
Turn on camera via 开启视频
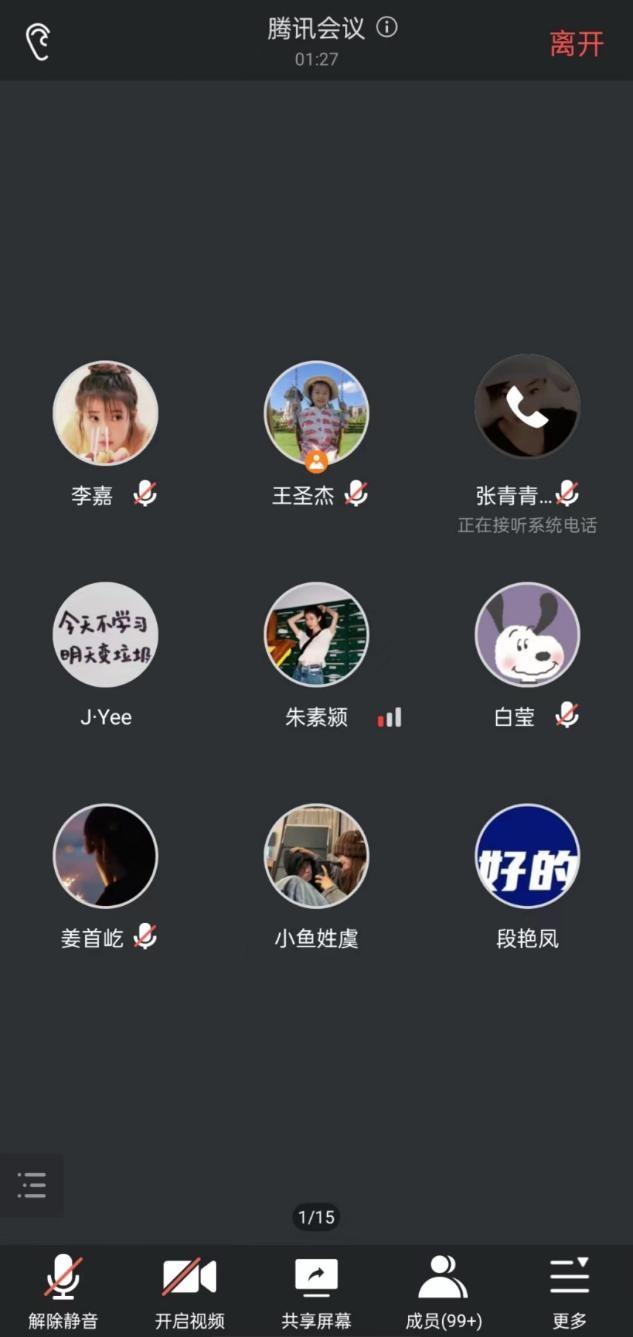189,1291
